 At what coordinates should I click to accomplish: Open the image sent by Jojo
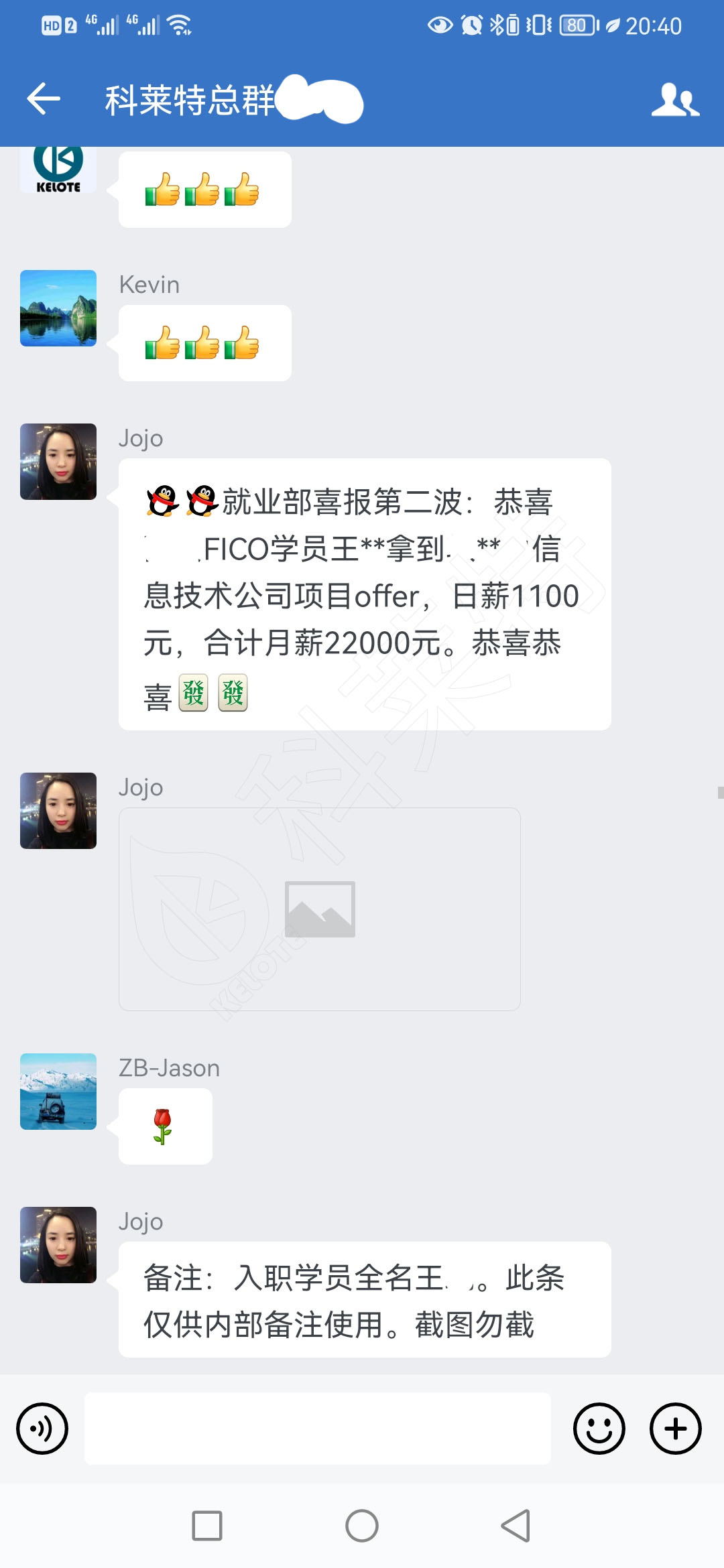319,909
